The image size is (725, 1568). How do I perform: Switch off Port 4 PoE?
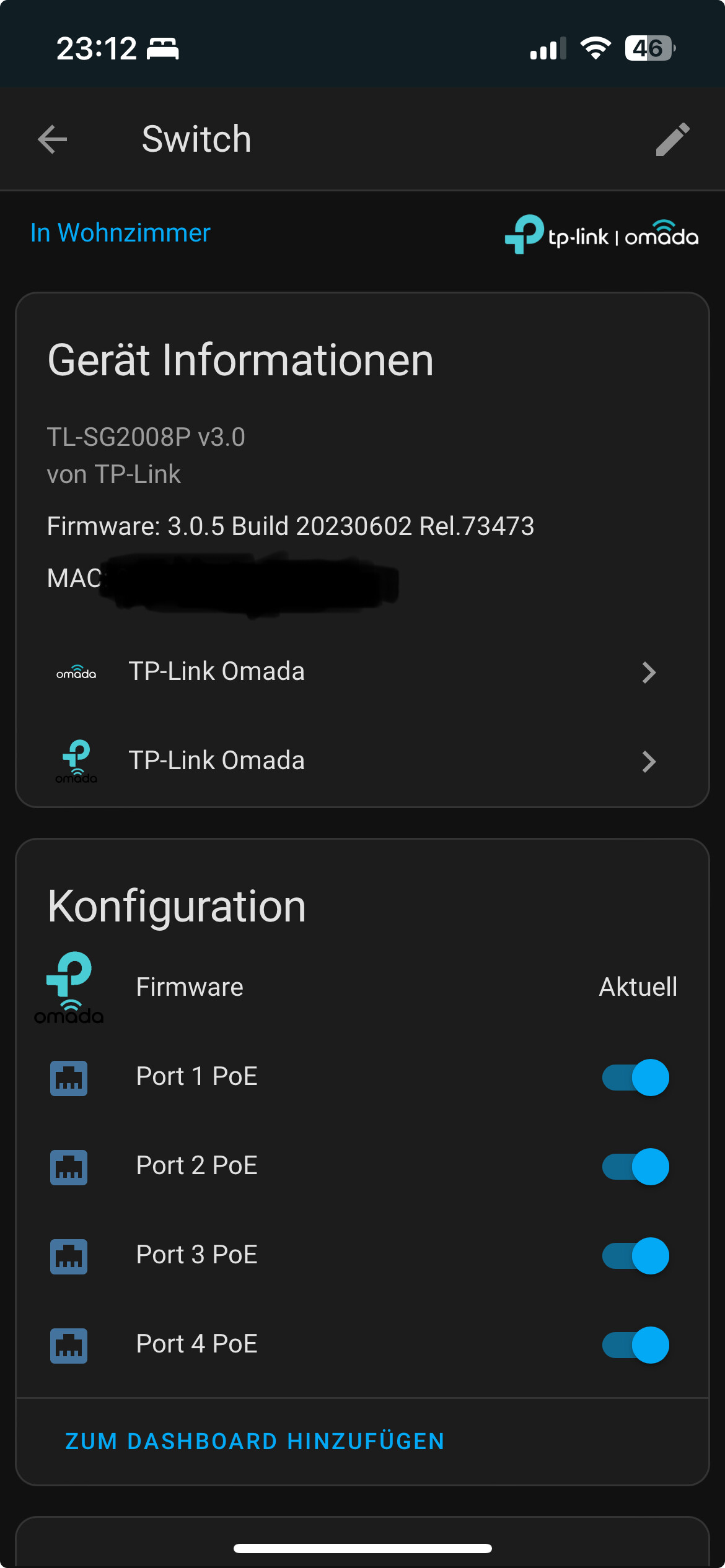[x=635, y=1344]
